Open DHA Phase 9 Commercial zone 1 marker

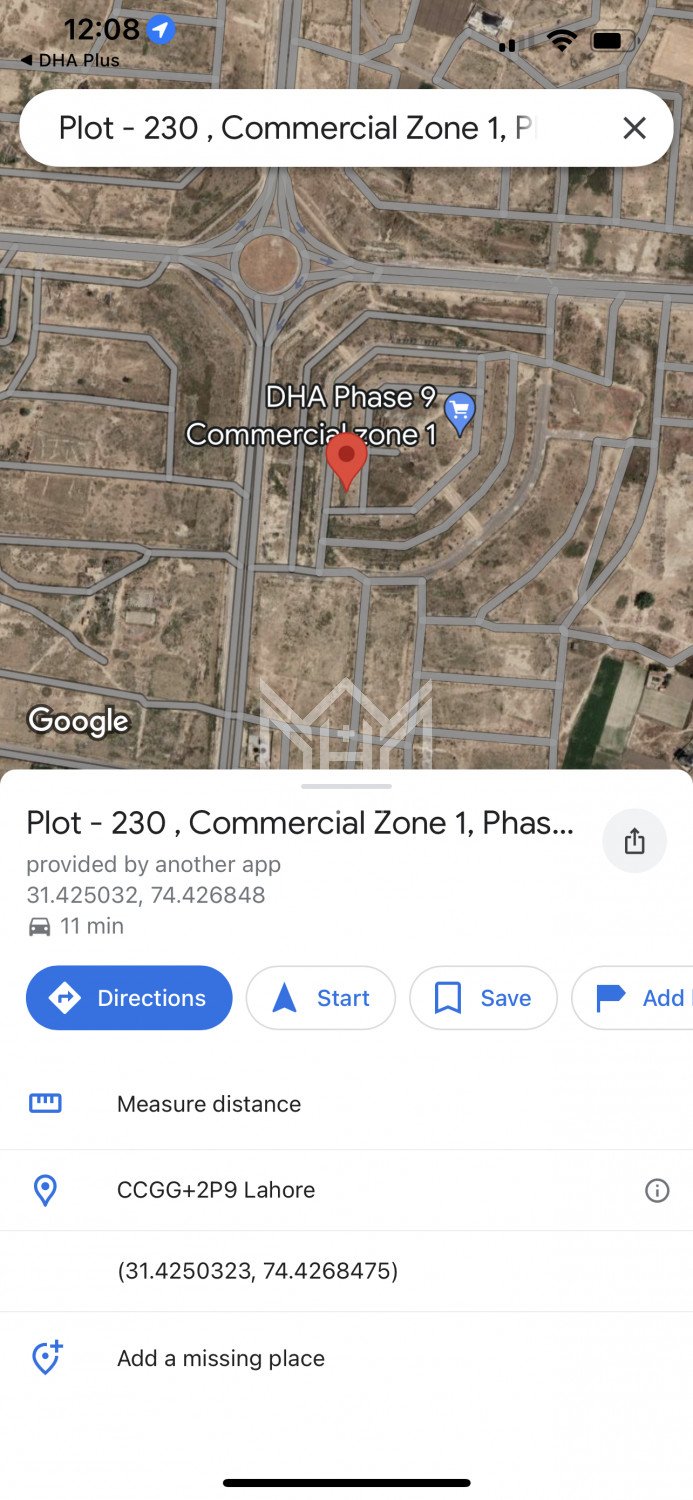pos(459,413)
